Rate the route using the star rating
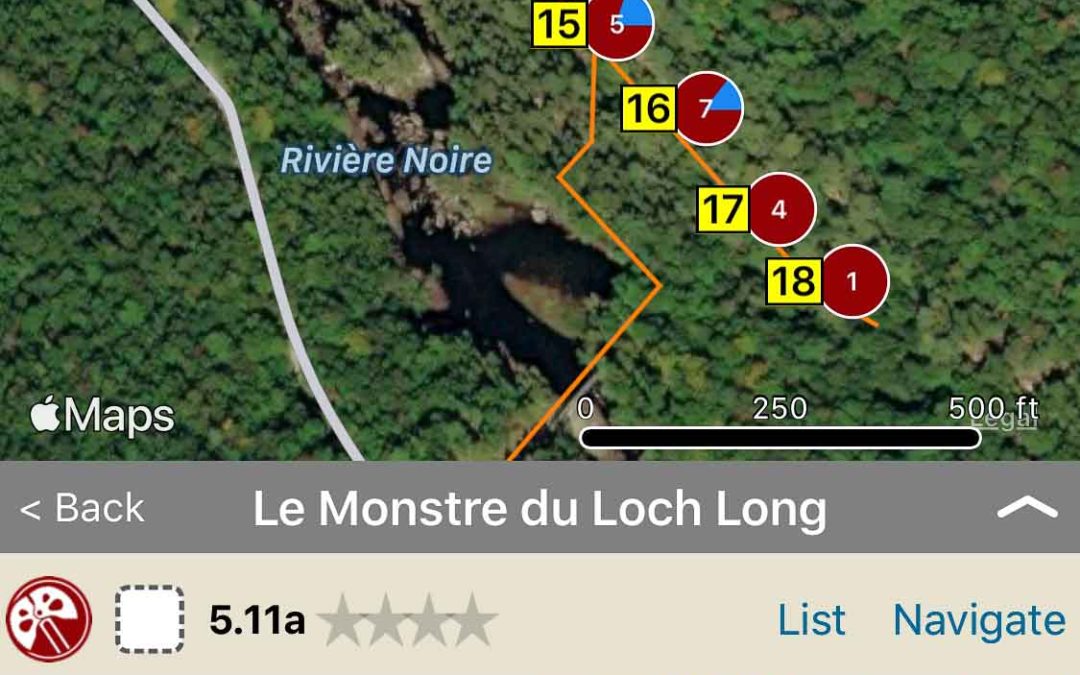 click(409, 621)
